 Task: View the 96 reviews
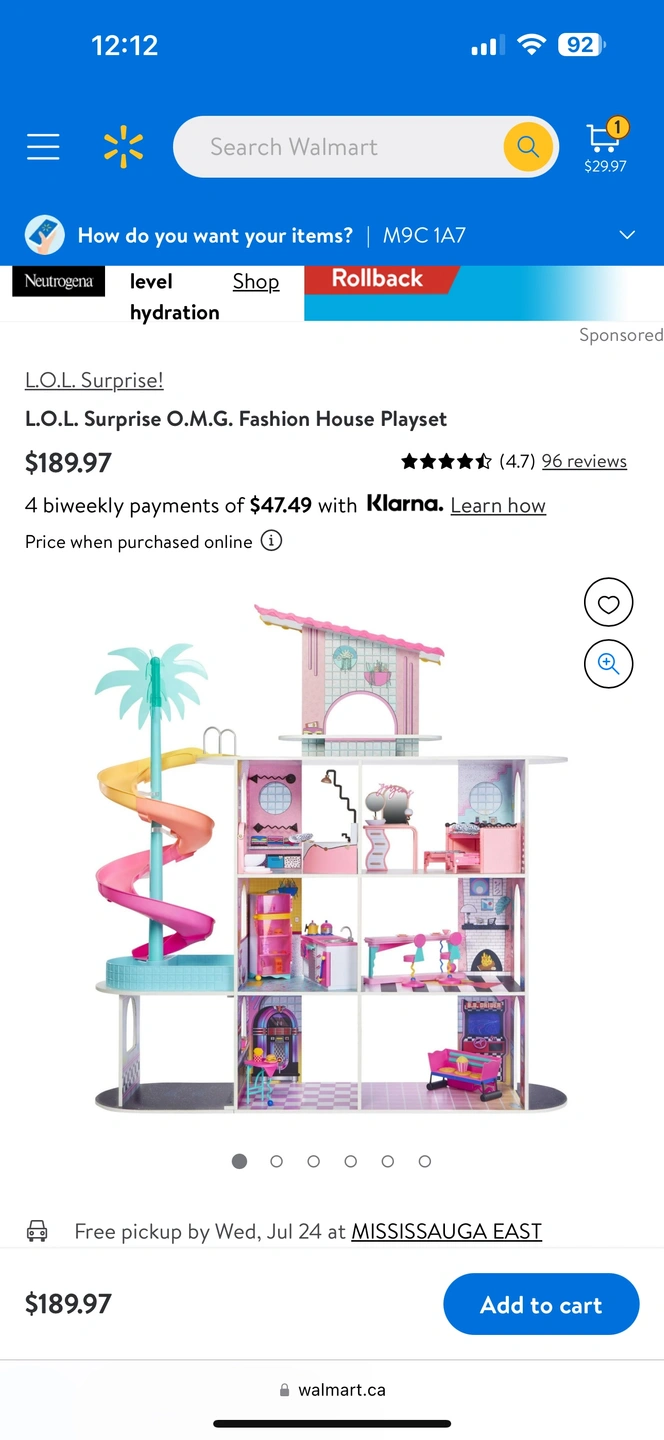click(x=584, y=461)
